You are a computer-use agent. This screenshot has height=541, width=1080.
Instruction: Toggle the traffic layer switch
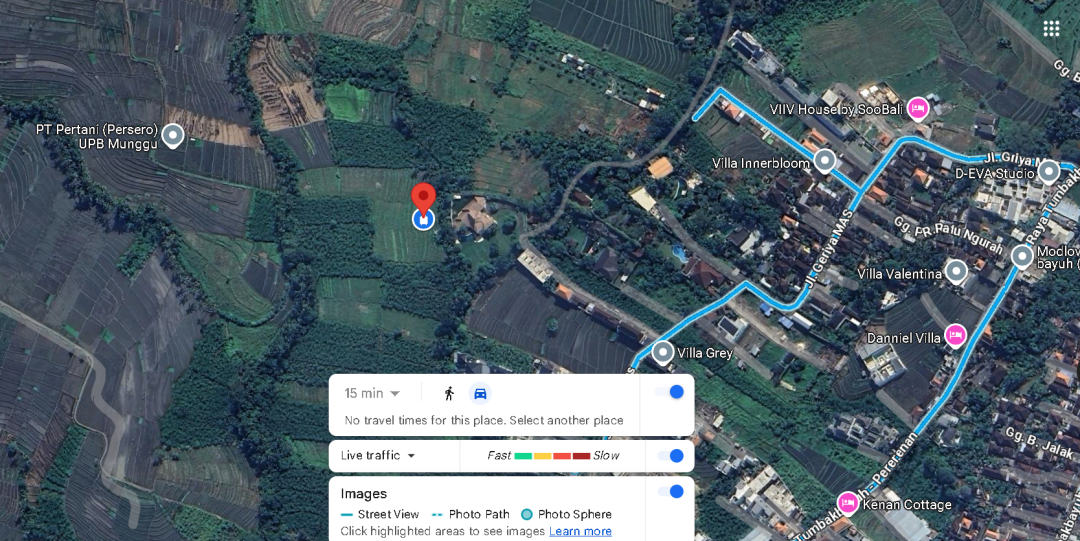[x=670, y=456]
